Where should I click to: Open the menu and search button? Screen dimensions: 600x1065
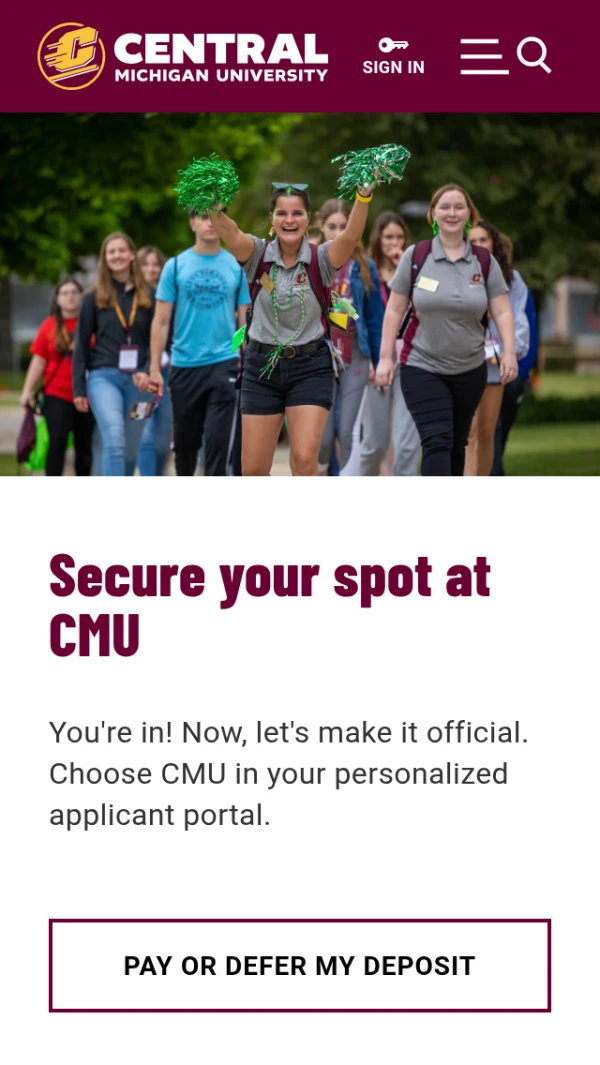point(506,56)
